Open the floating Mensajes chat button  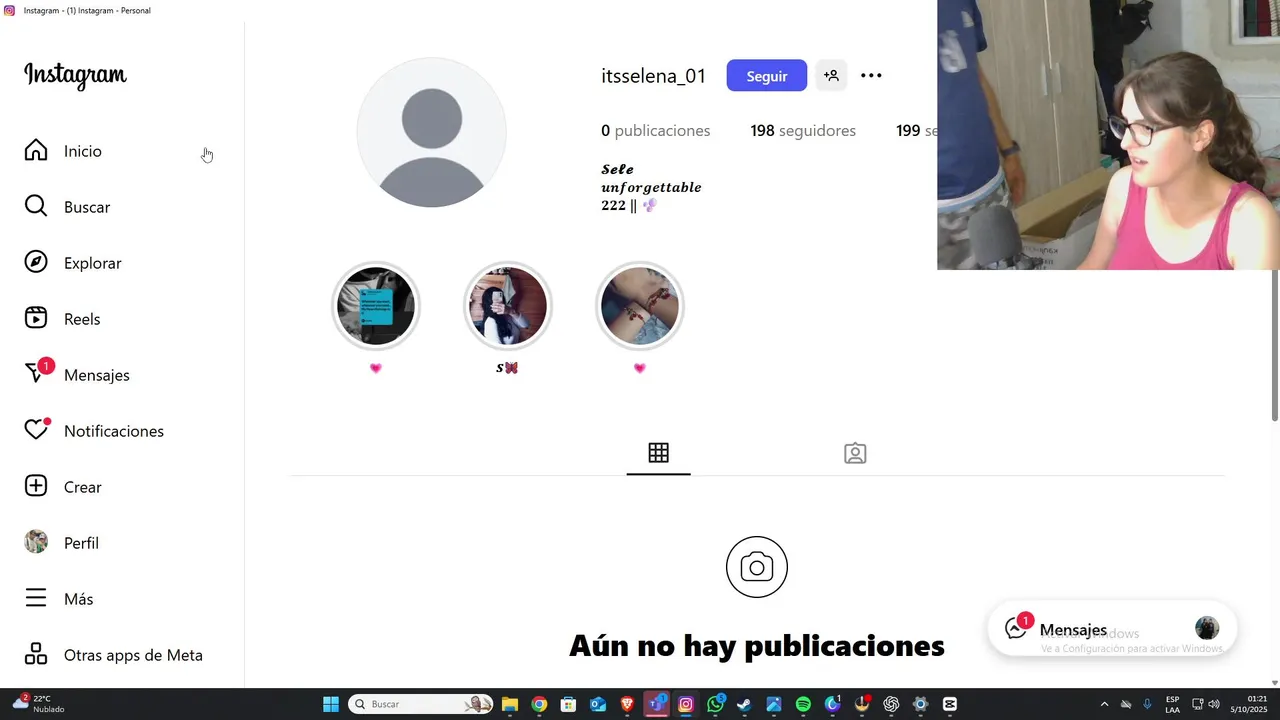click(1073, 629)
